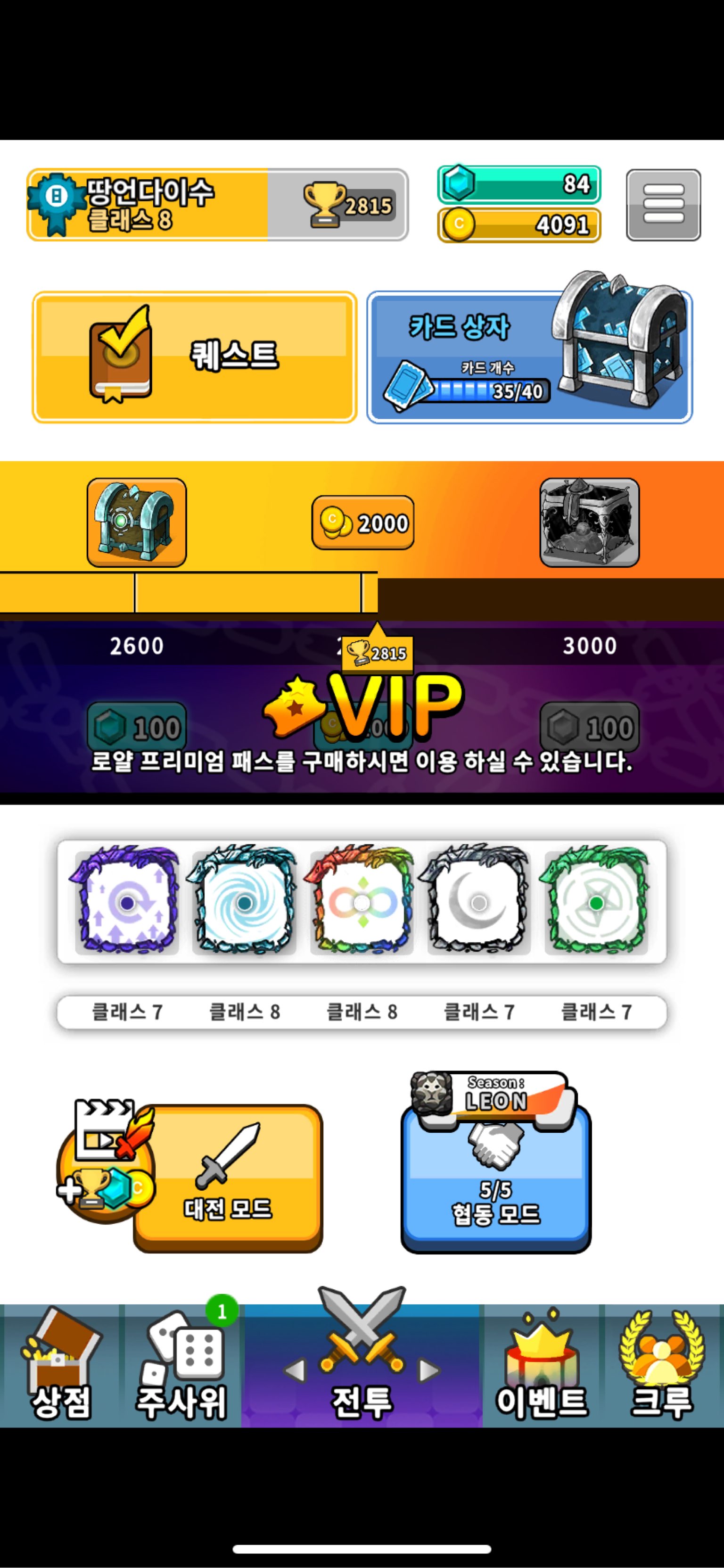Select the green star dice in deck

point(596,902)
